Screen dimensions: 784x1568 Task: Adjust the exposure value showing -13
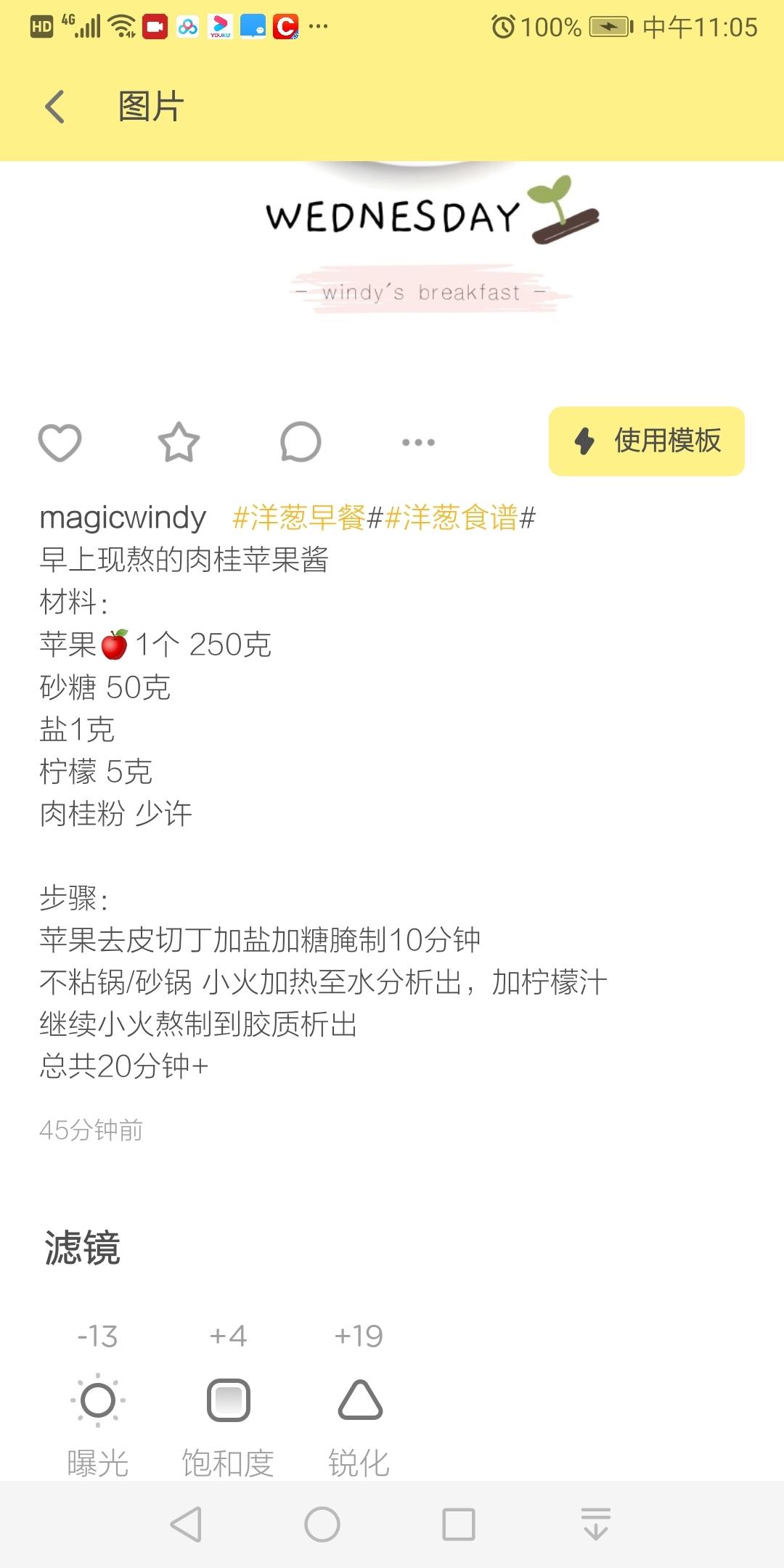click(x=97, y=1334)
